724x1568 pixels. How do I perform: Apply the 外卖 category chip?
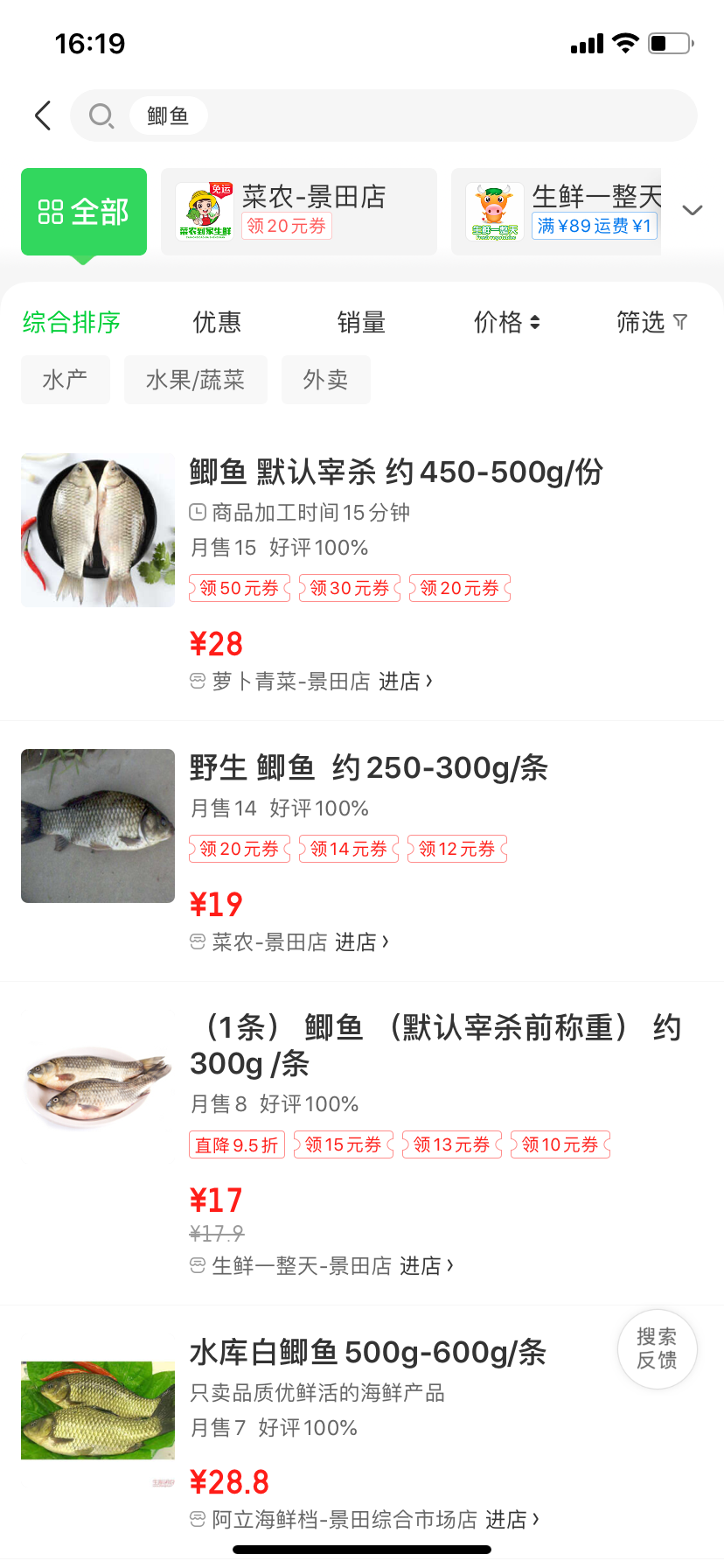click(325, 380)
